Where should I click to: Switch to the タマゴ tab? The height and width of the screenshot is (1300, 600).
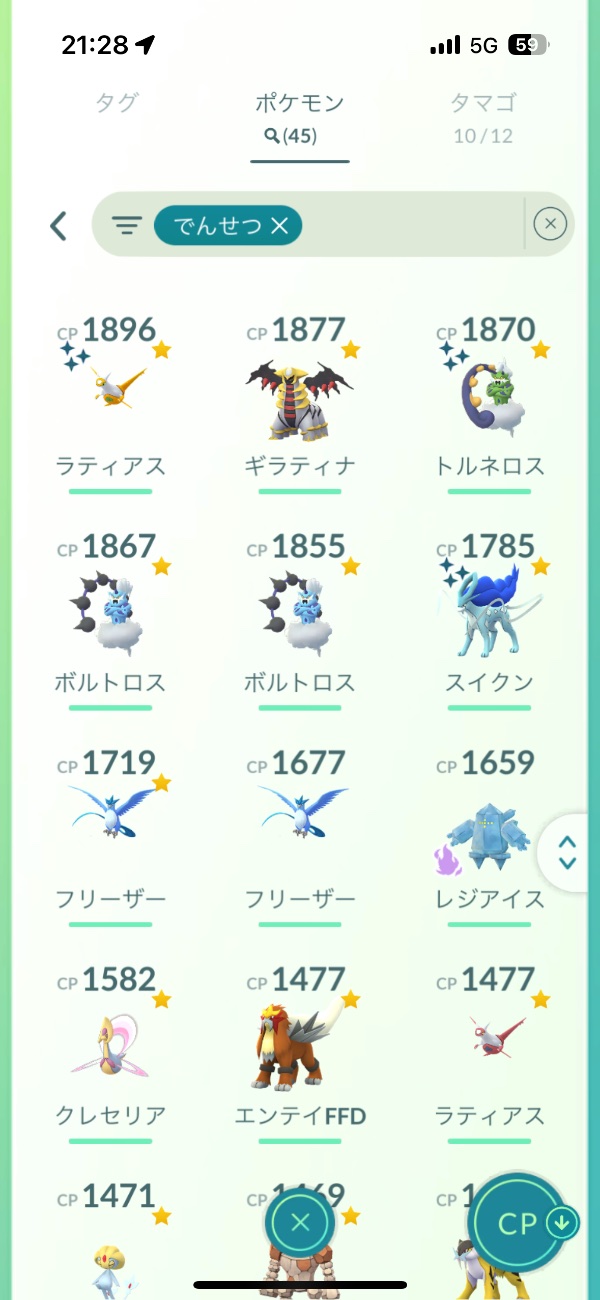483,103
